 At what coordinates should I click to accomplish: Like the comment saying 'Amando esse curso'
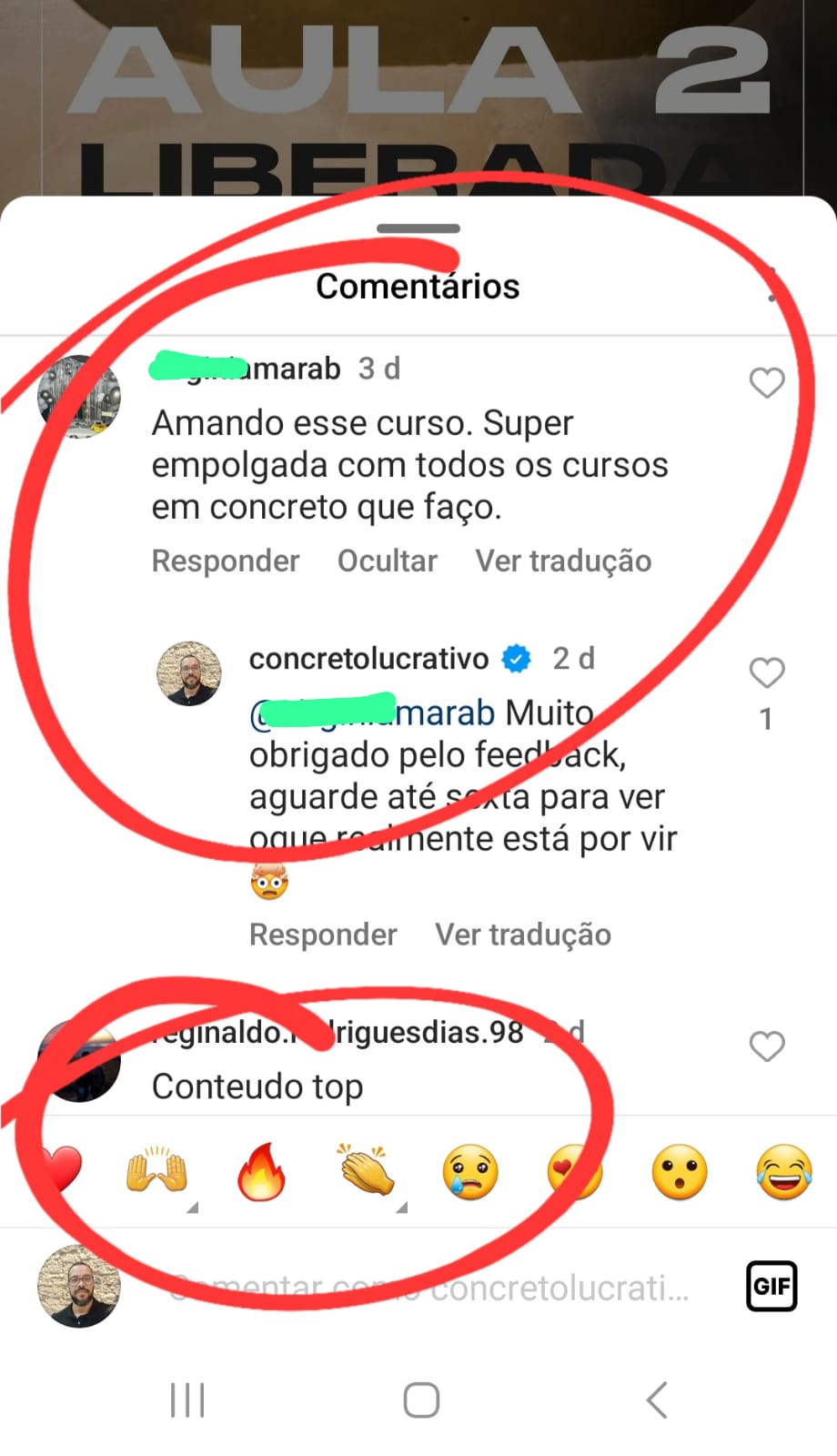pyautogui.click(x=766, y=383)
